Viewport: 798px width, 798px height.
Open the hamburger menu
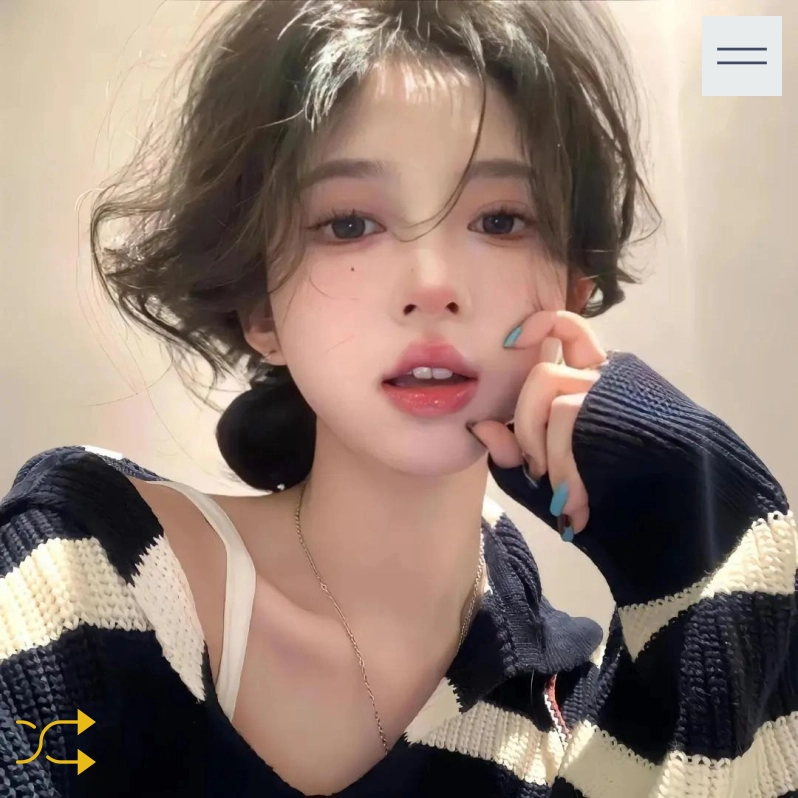[741, 56]
